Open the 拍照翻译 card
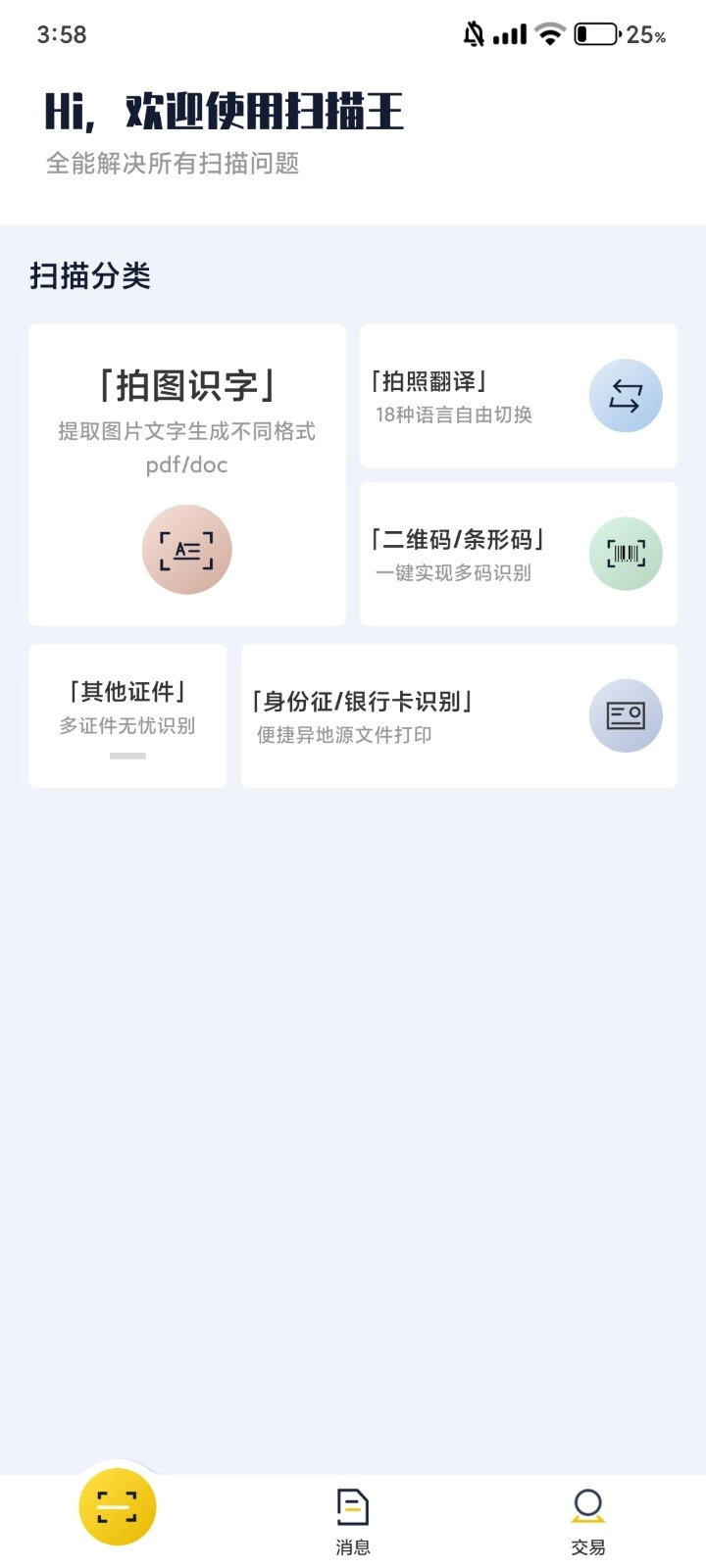The height and width of the screenshot is (1568, 706). [518, 396]
